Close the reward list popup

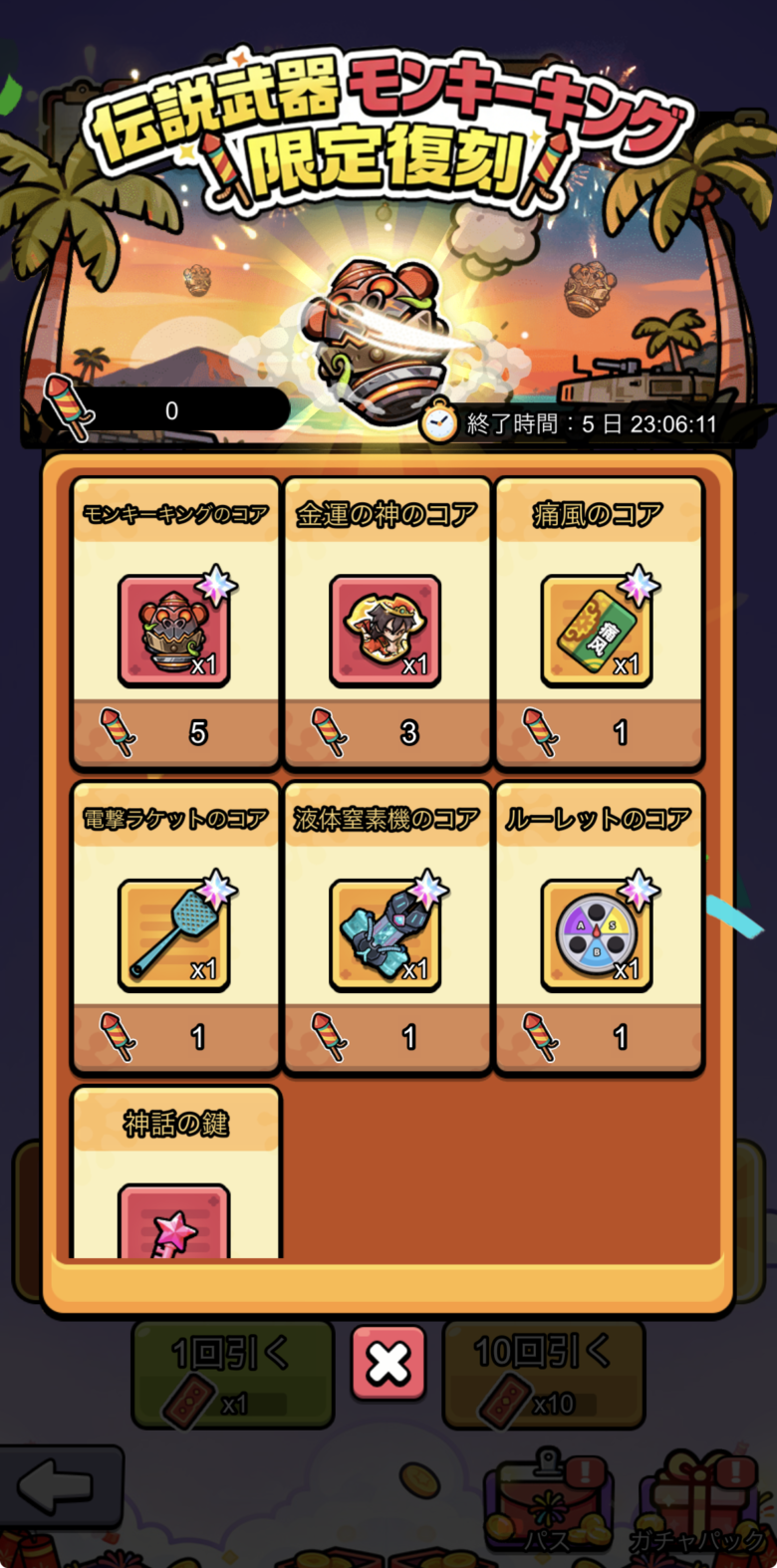(388, 1363)
